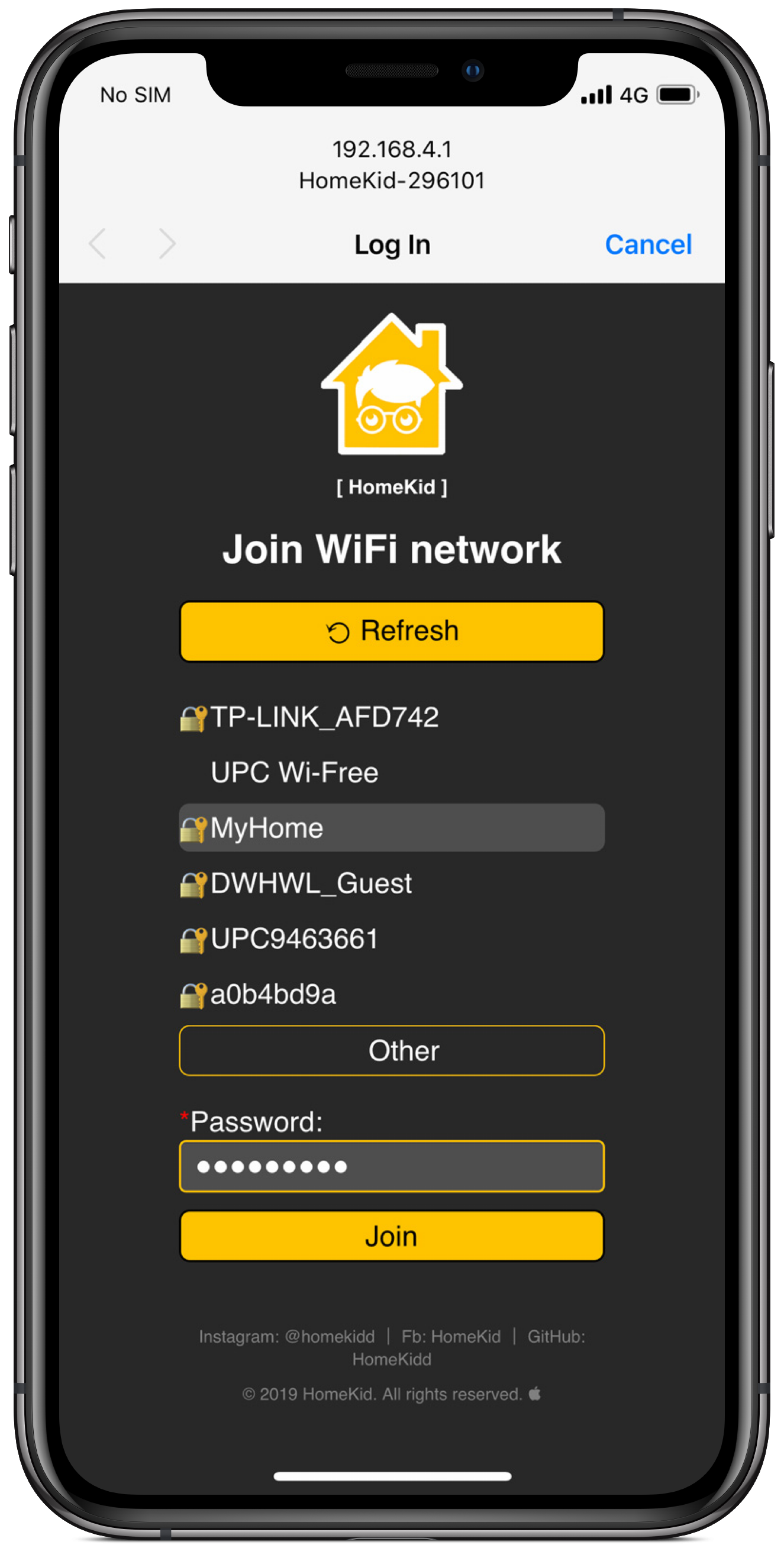This screenshot has width=784, height=1548.
Task: Tap the yellow Join button
Action: click(x=392, y=1236)
